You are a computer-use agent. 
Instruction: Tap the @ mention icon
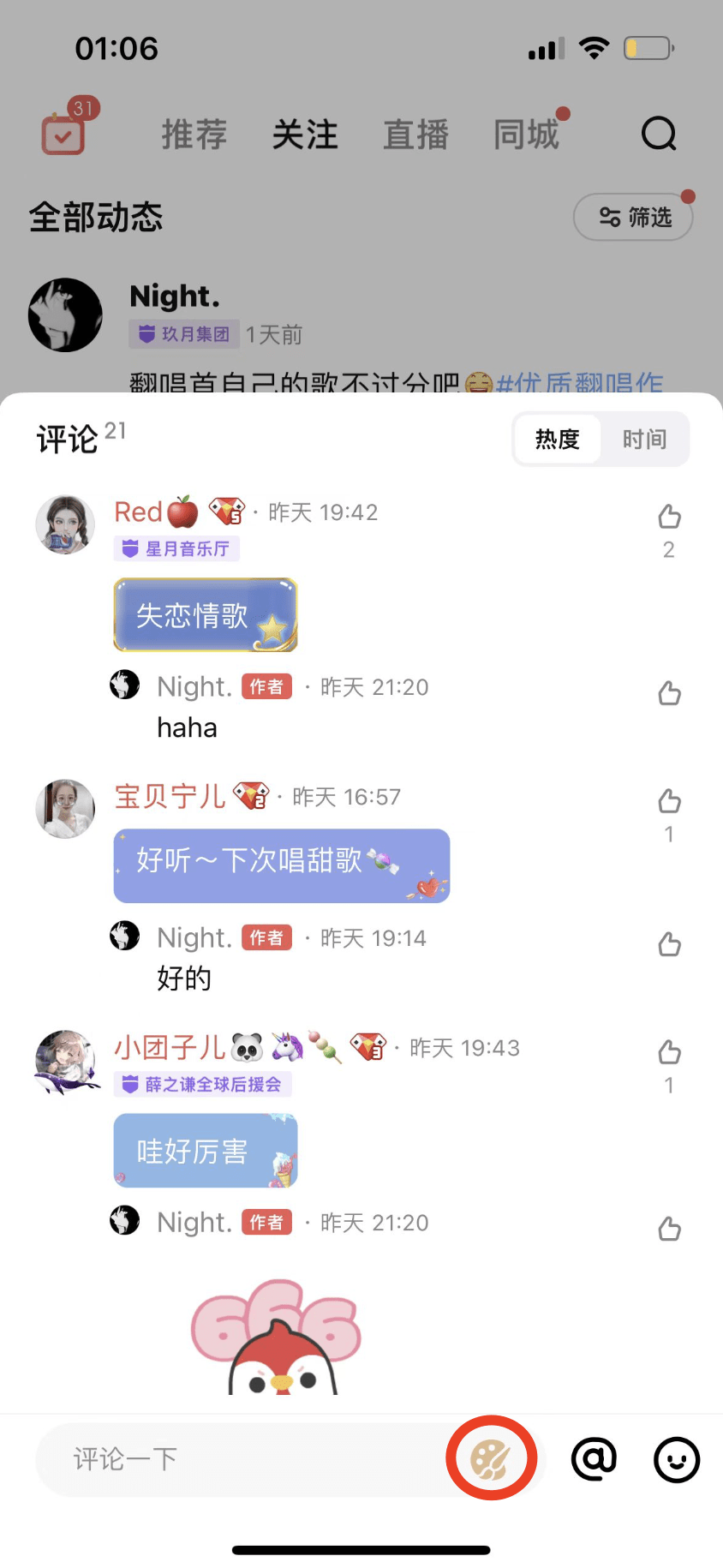[594, 1459]
